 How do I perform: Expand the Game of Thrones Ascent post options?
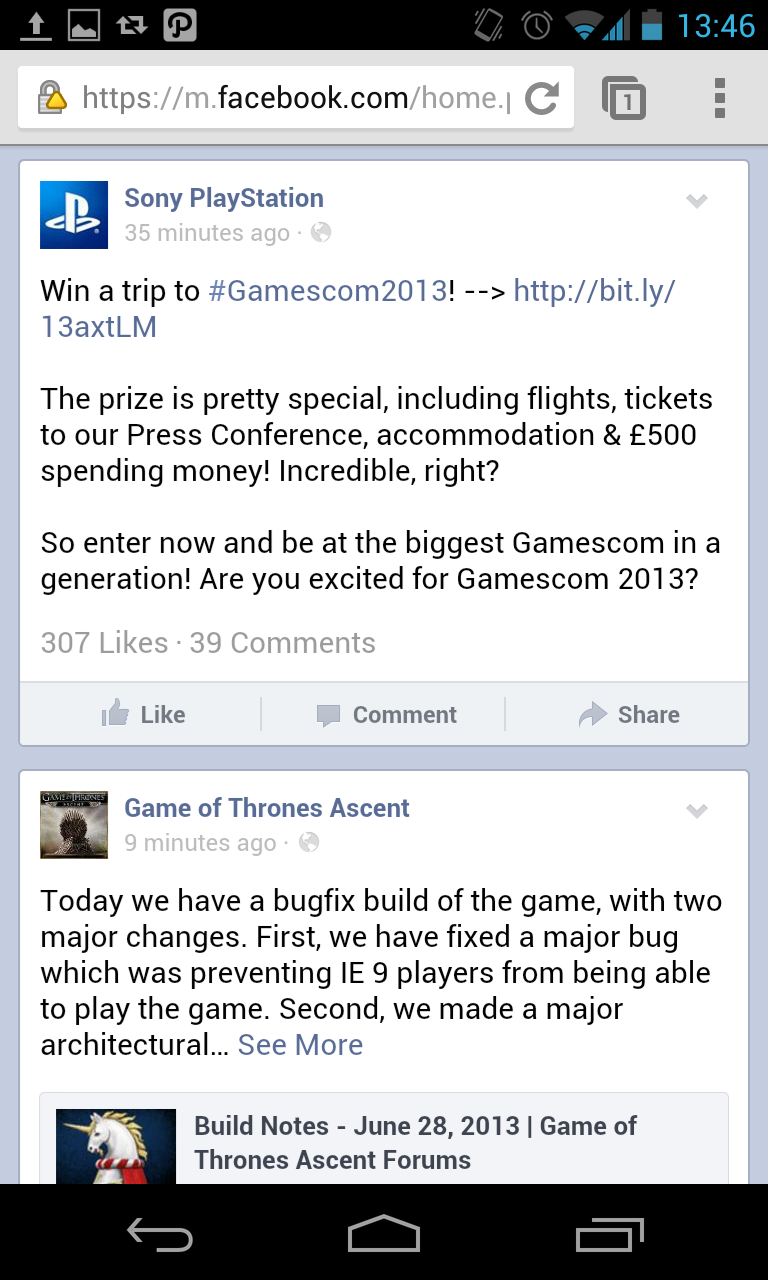click(x=697, y=811)
